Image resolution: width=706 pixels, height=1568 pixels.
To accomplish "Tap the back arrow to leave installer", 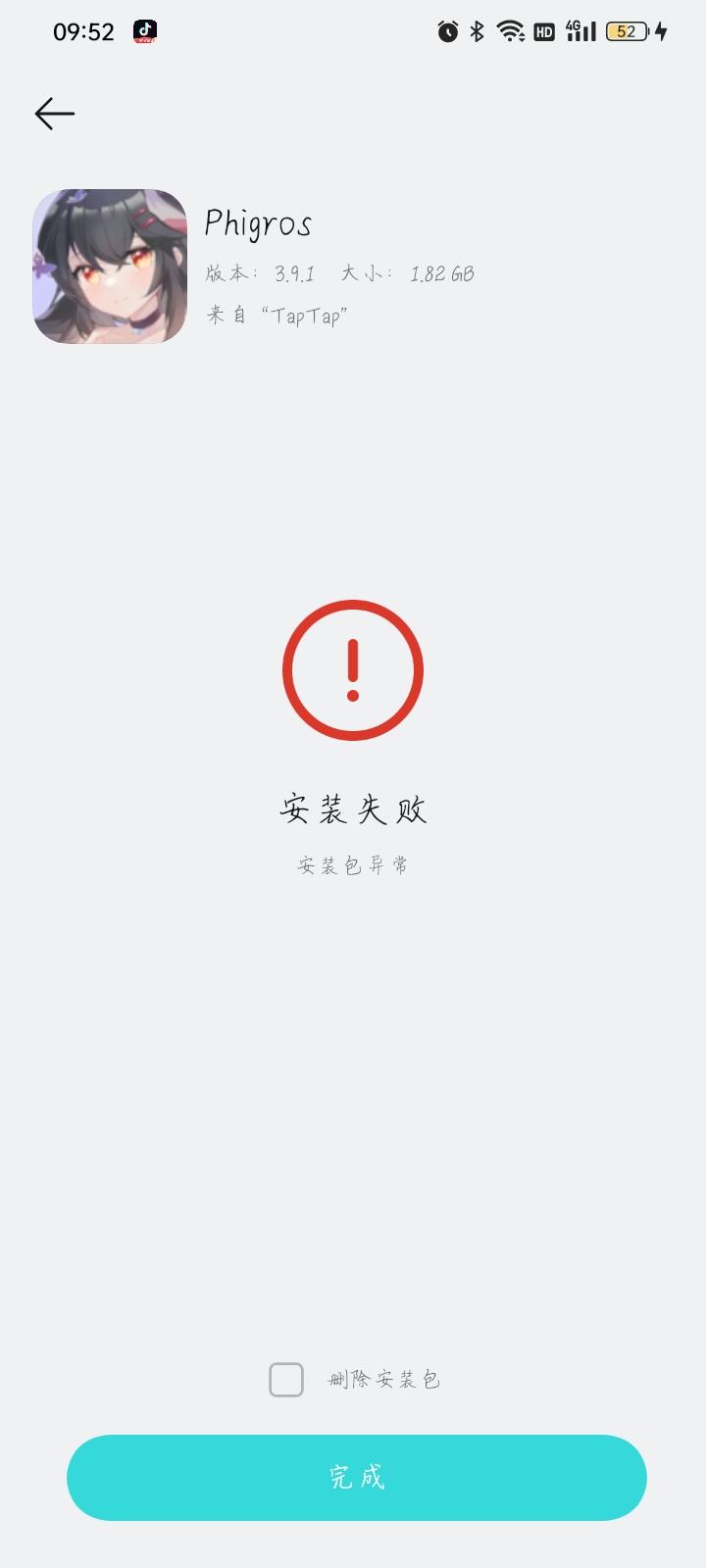I will tap(54, 113).
